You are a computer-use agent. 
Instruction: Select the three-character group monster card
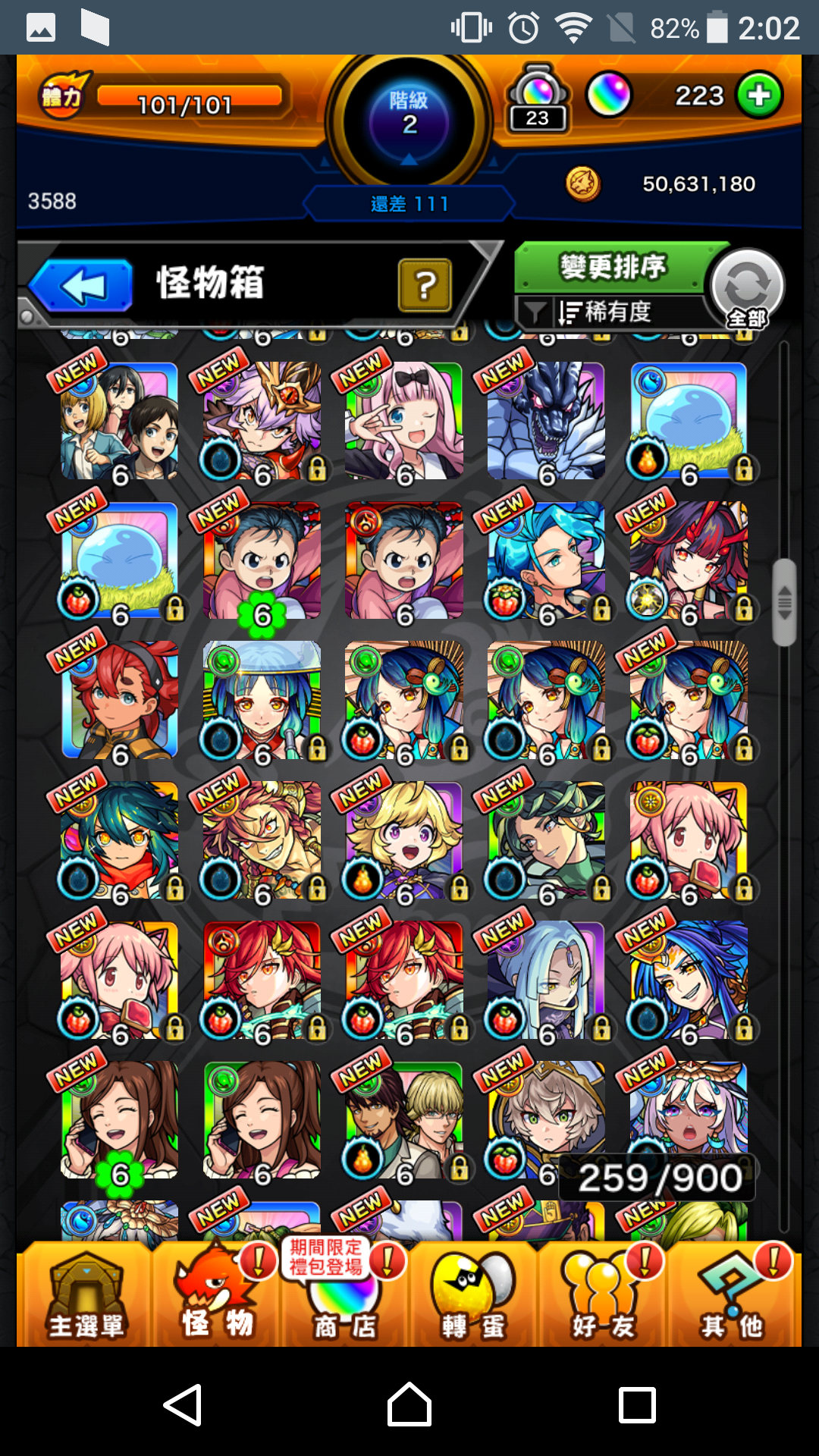120,421
